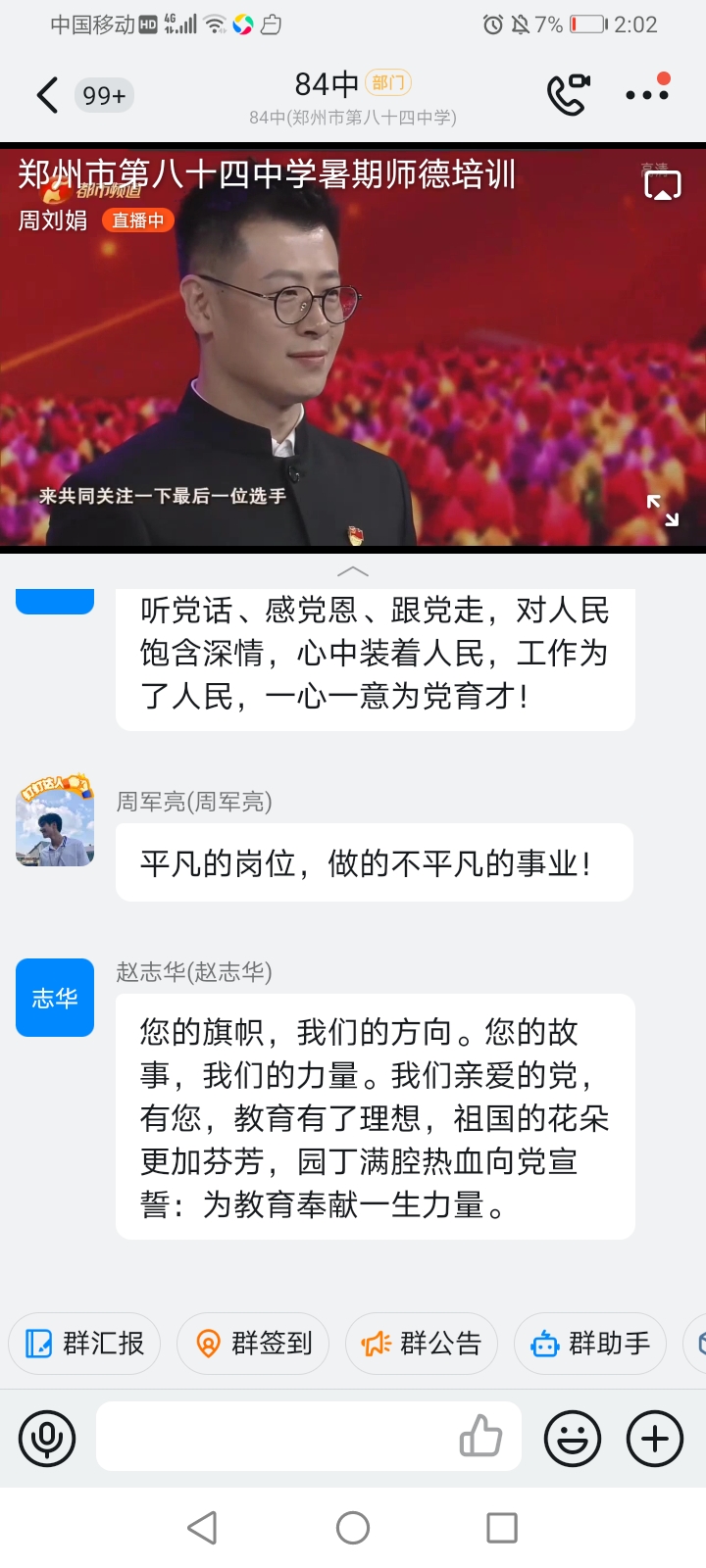Image resolution: width=706 pixels, height=1568 pixels.
Task: Open the overflow menu with three dots
Action: point(647,94)
